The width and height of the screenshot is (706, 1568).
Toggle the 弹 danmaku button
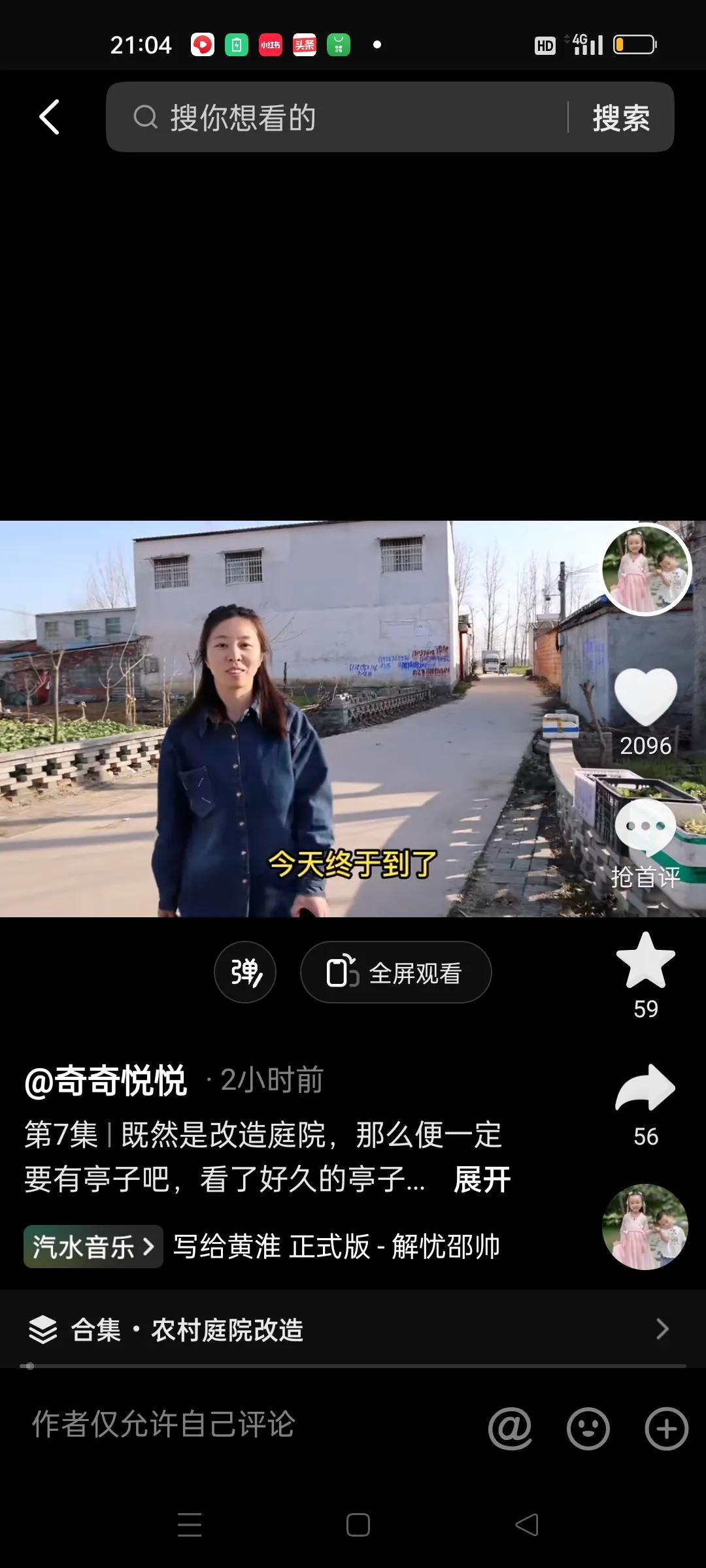[245, 972]
